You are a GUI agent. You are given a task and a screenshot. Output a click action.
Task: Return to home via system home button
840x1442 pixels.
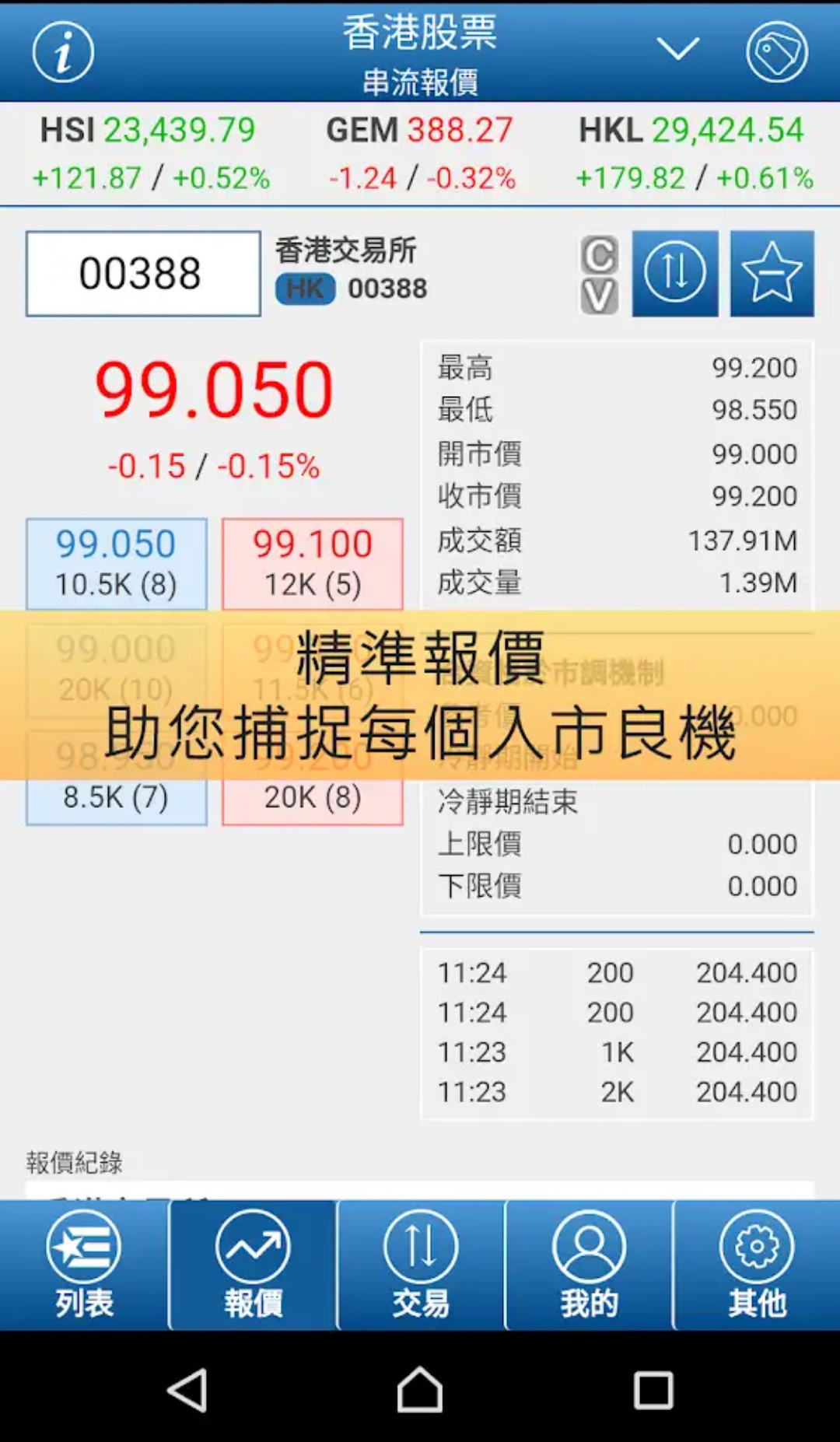[420, 1390]
